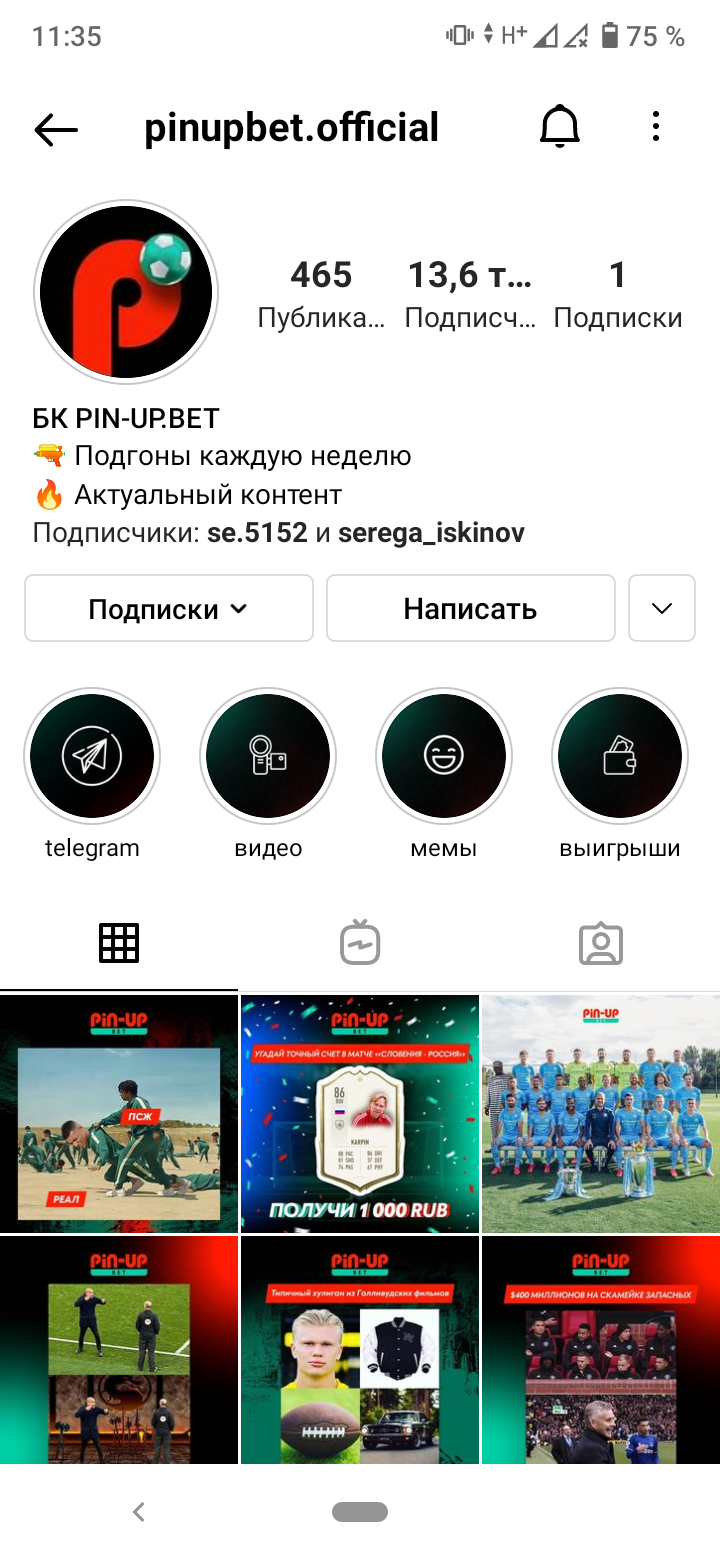
Task: Switch to the IGTV videos tab
Action: [x=360, y=943]
